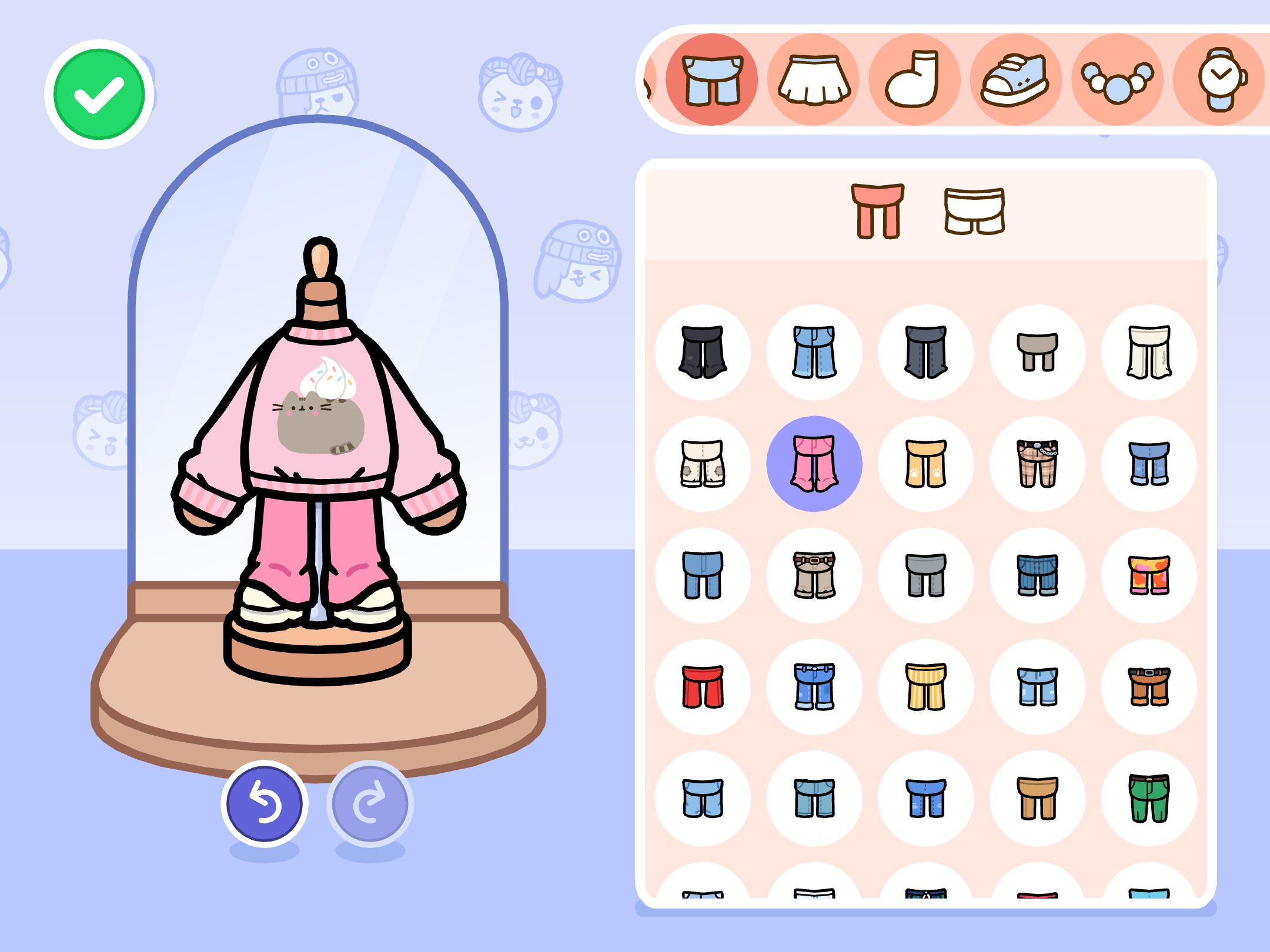Select the pants category tab
The width and height of the screenshot is (1270, 952).
(x=712, y=79)
